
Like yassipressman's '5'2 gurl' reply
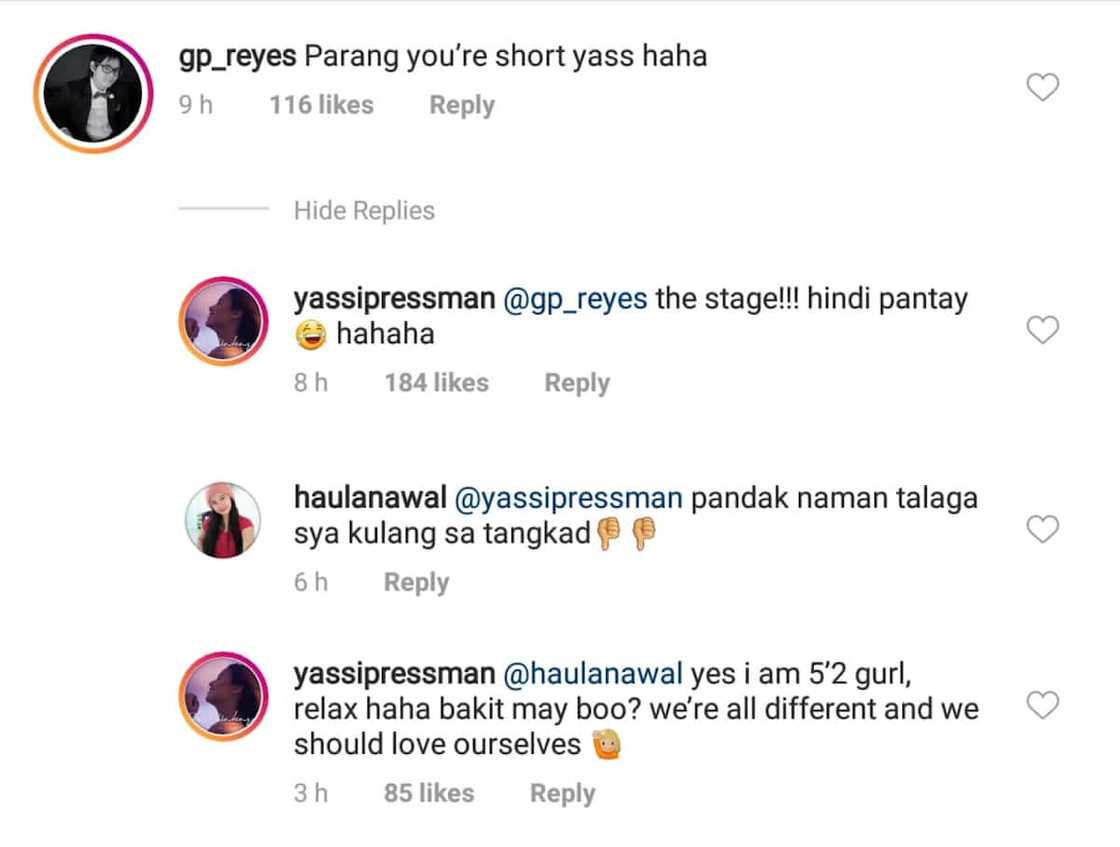click(x=1043, y=707)
